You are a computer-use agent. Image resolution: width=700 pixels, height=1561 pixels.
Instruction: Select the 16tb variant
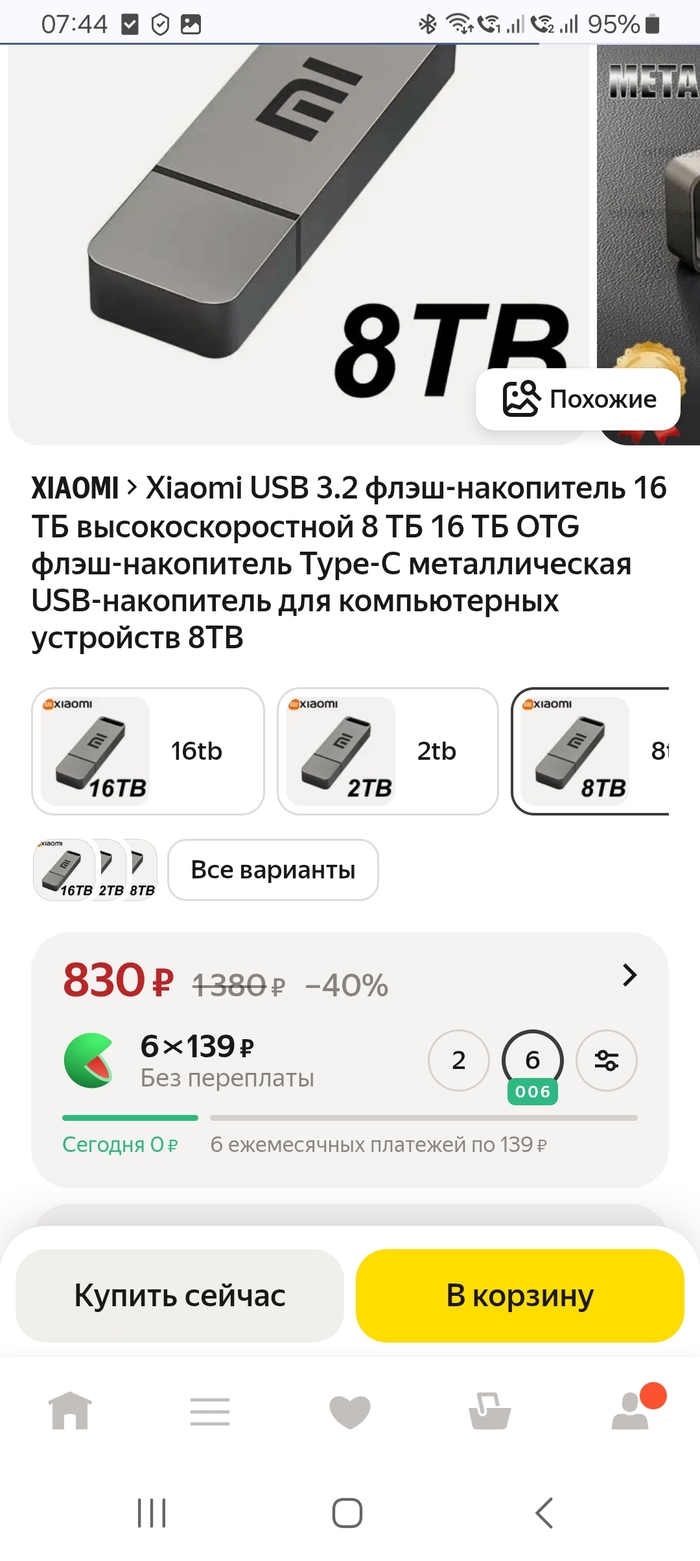148,751
